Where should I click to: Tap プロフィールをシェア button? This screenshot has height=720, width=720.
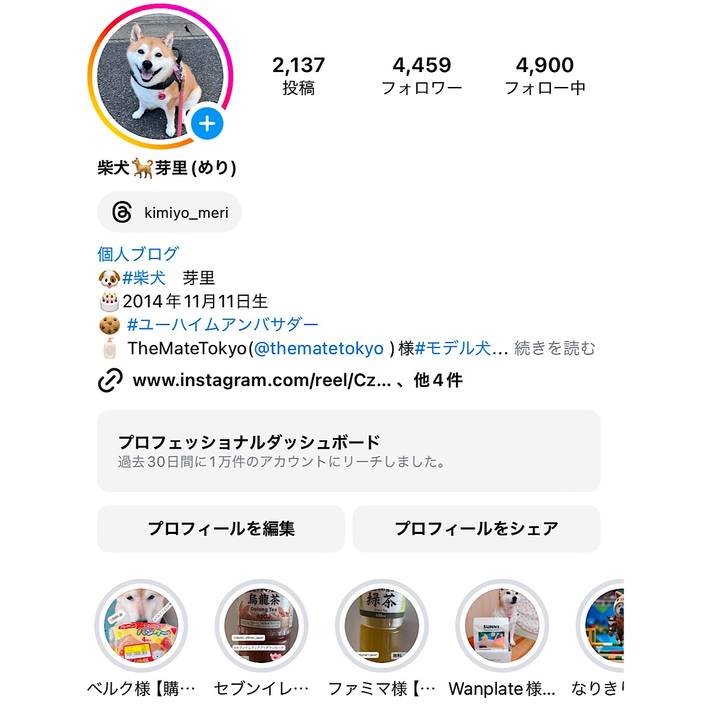pos(476,529)
